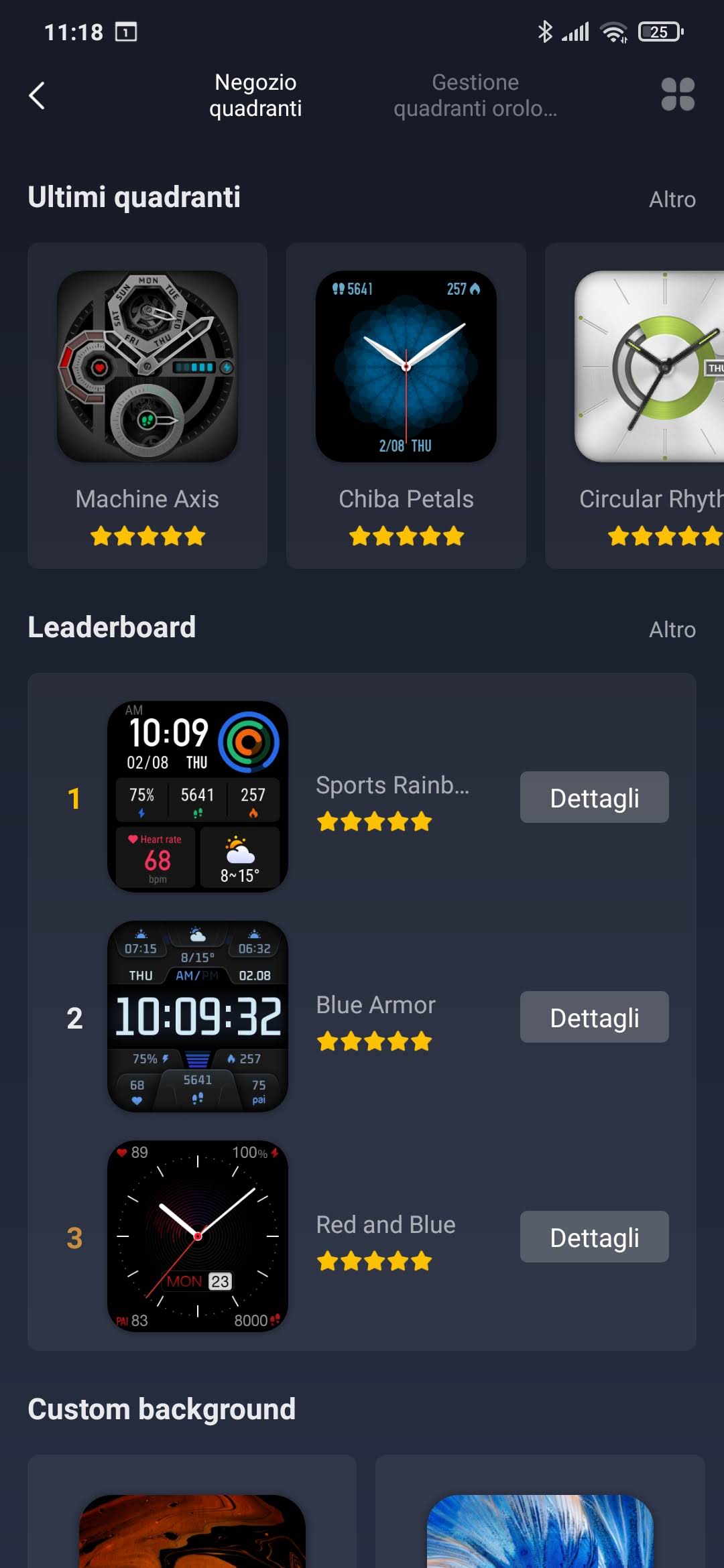View Dettagli for Red and Blue
The height and width of the screenshot is (1568, 724).
(594, 1237)
